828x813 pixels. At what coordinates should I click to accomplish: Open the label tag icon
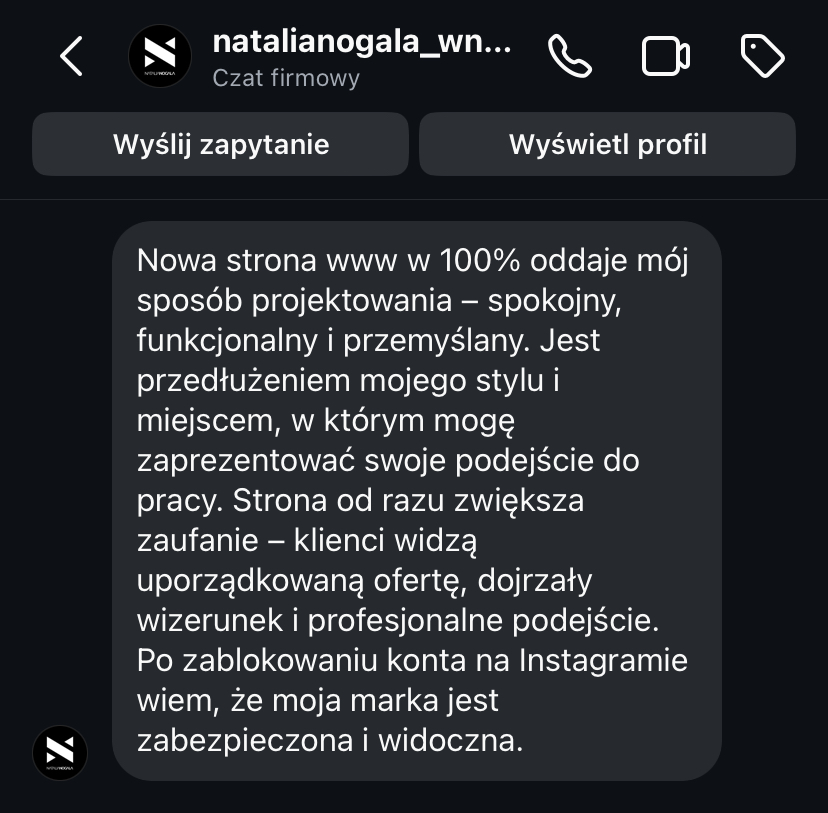761,57
